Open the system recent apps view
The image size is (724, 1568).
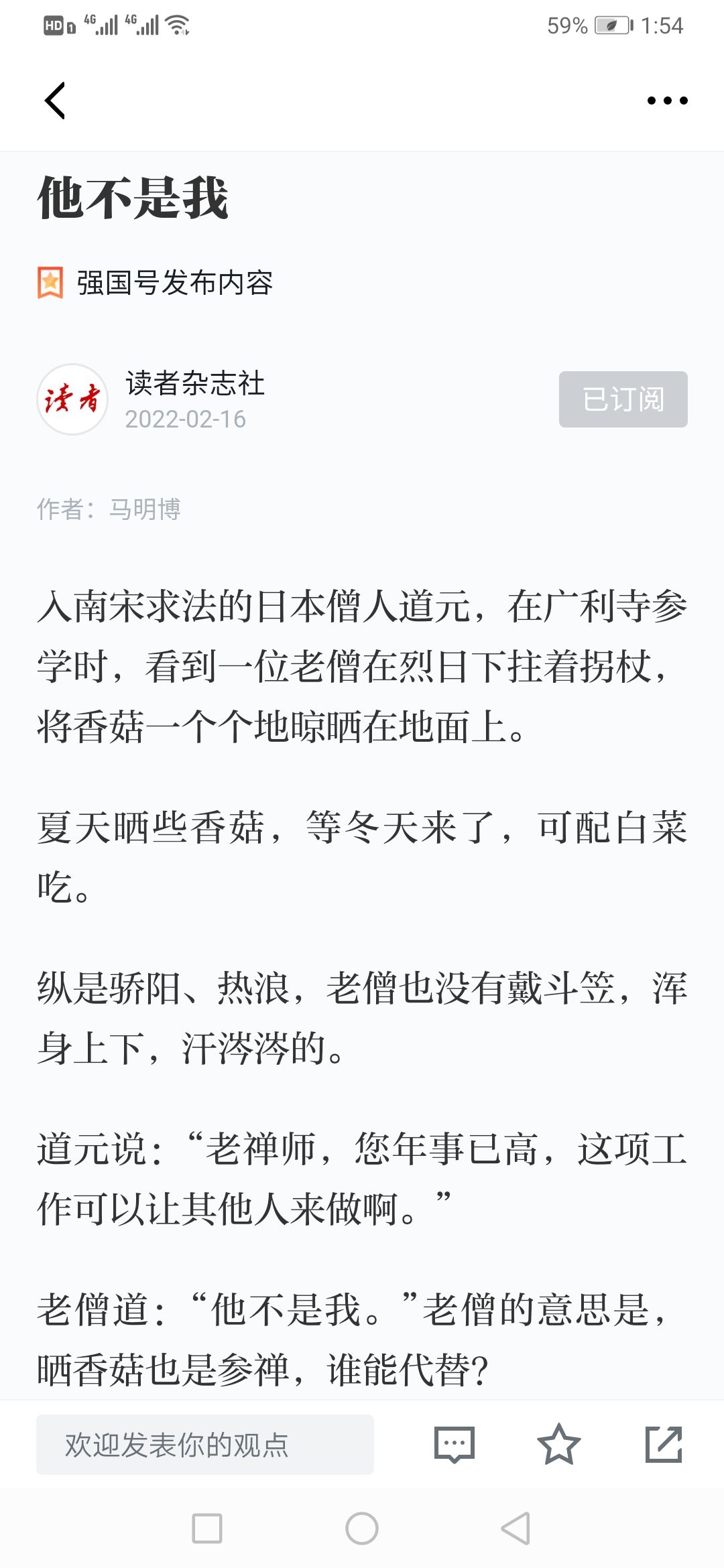(x=207, y=1528)
